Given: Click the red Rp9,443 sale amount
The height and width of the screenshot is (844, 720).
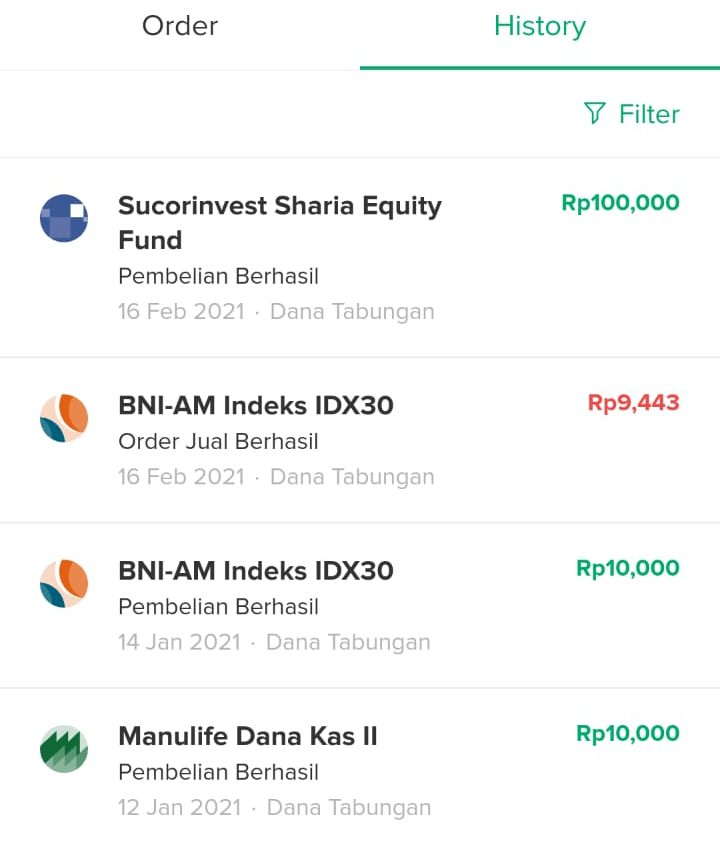Looking at the screenshot, I should pyautogui.click(x=633, y=404).
